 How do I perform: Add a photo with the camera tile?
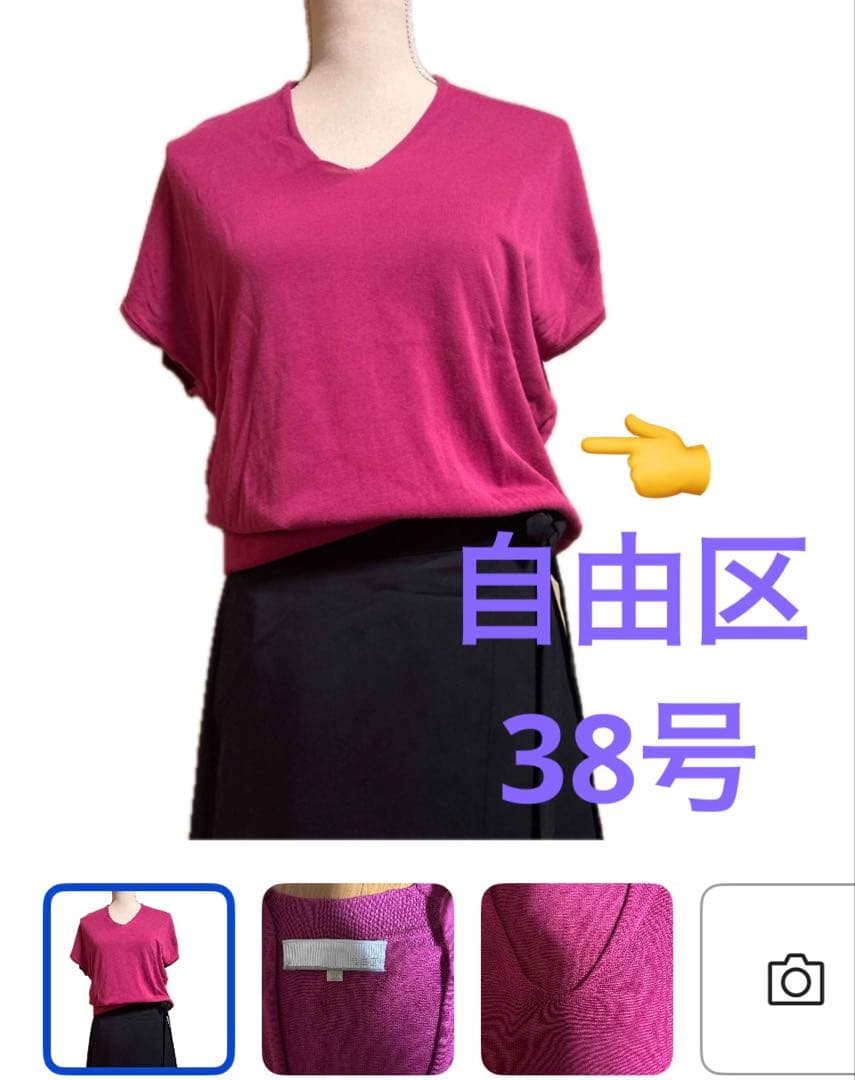[779, 978]
